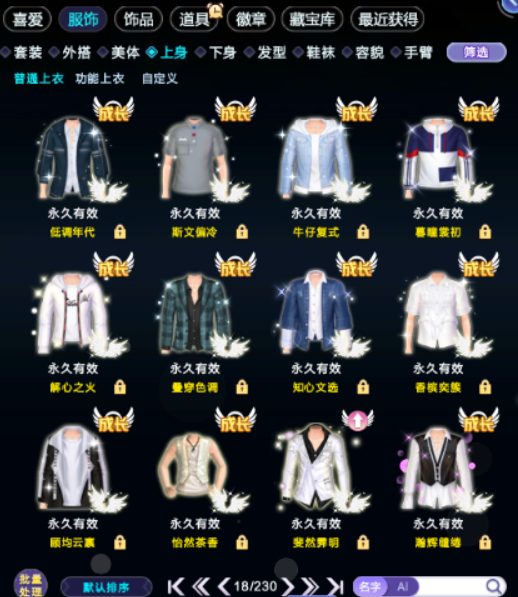Go to the next page arrow
This screenshot has width=518, height=597.
288,586
